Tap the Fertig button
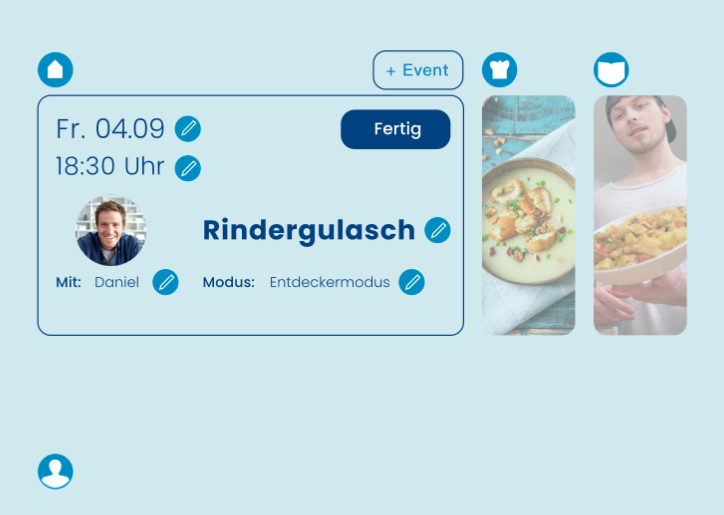Viewport: 724px width, 515px height. [396, 129]
